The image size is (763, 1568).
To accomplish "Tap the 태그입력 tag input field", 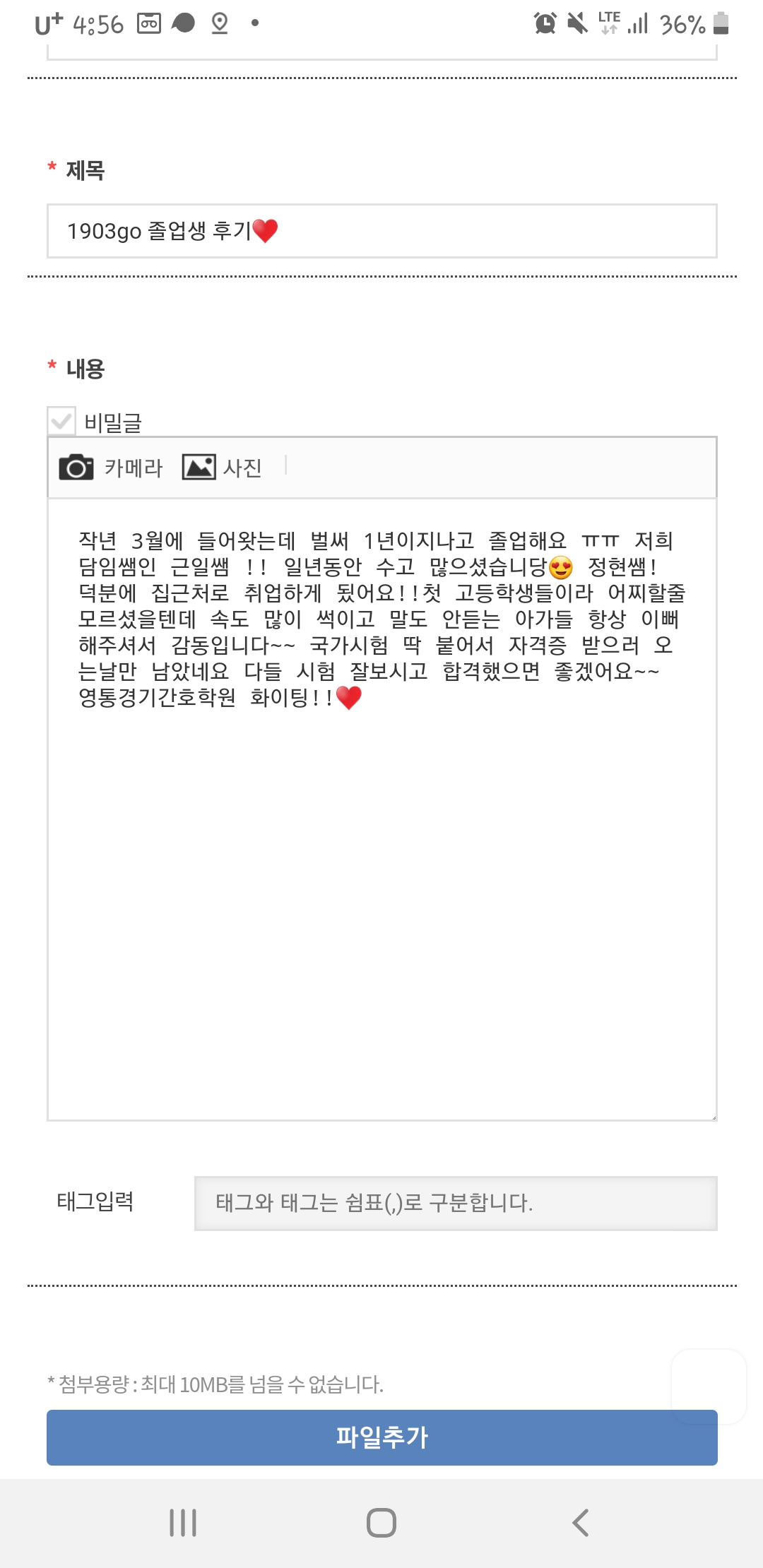I will pos(455,1203).
